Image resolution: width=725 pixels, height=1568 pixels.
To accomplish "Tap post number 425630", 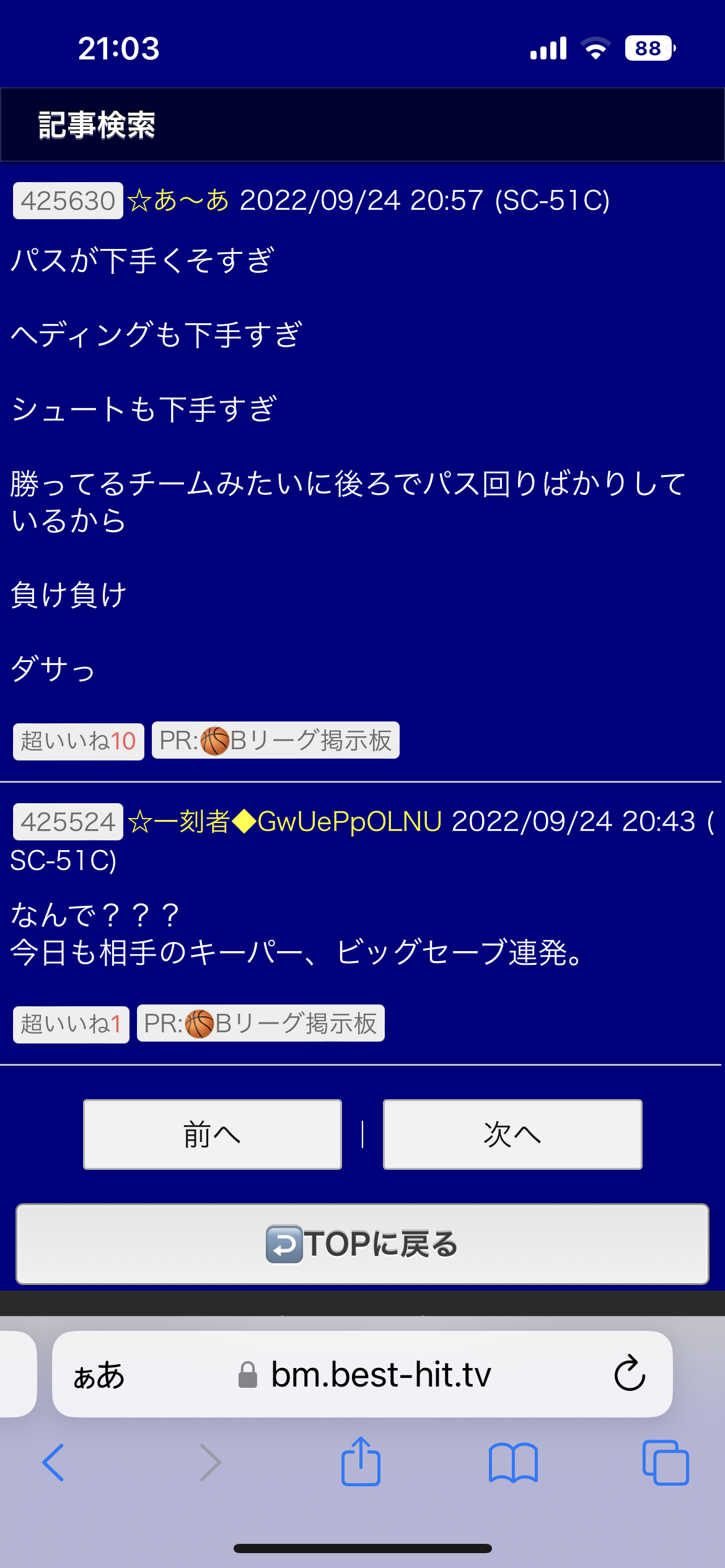I will [x=68, y=201].
